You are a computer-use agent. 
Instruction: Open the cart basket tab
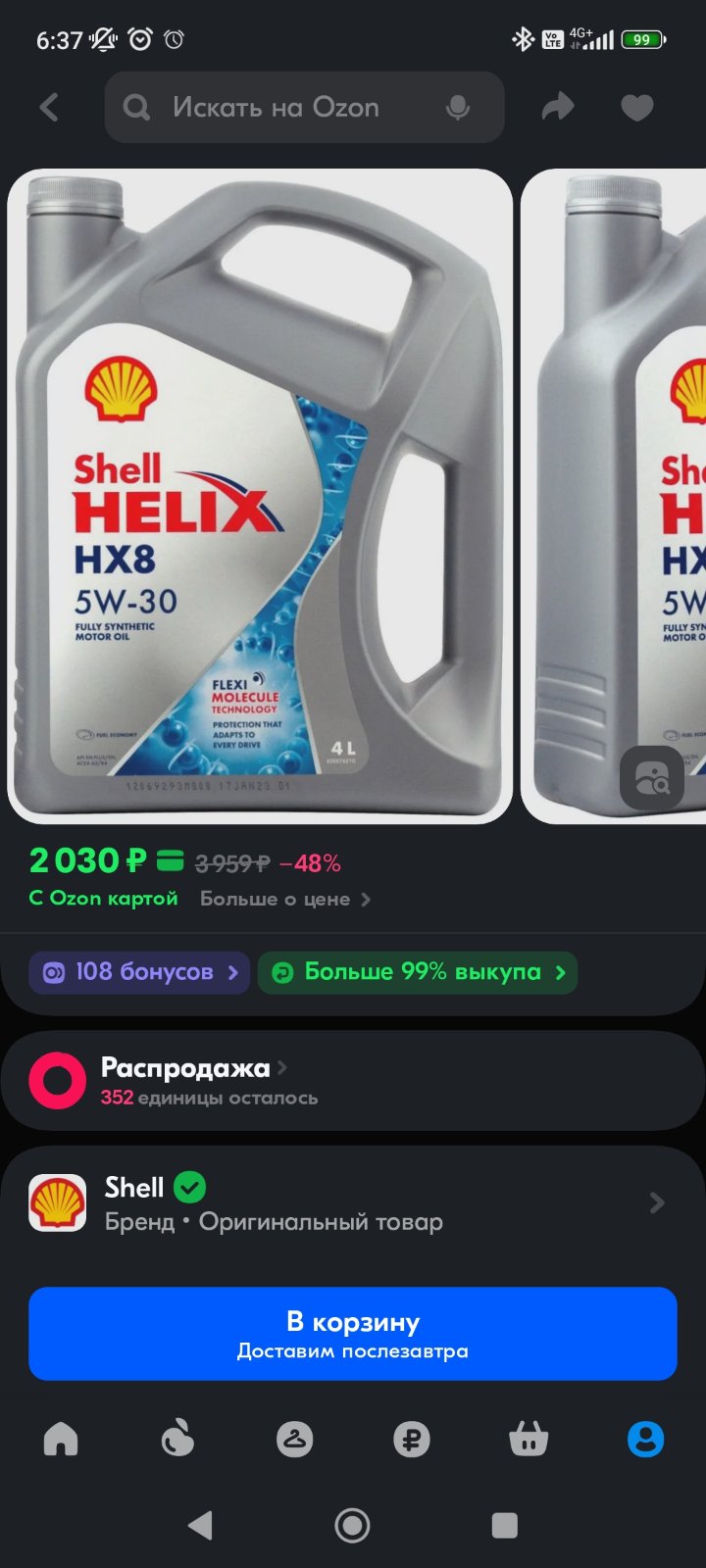tap(529, 1439)
